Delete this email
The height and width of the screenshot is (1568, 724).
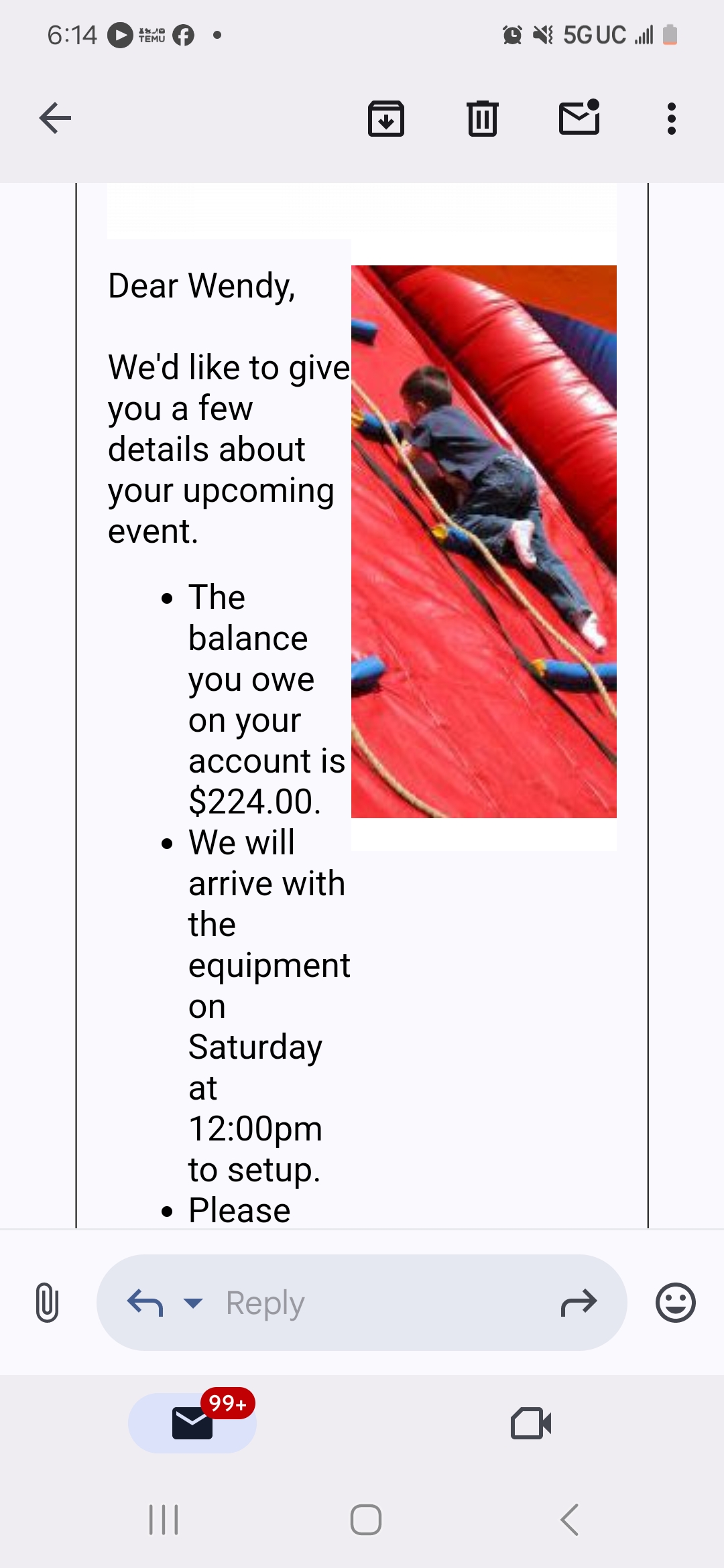coord(482,119)
